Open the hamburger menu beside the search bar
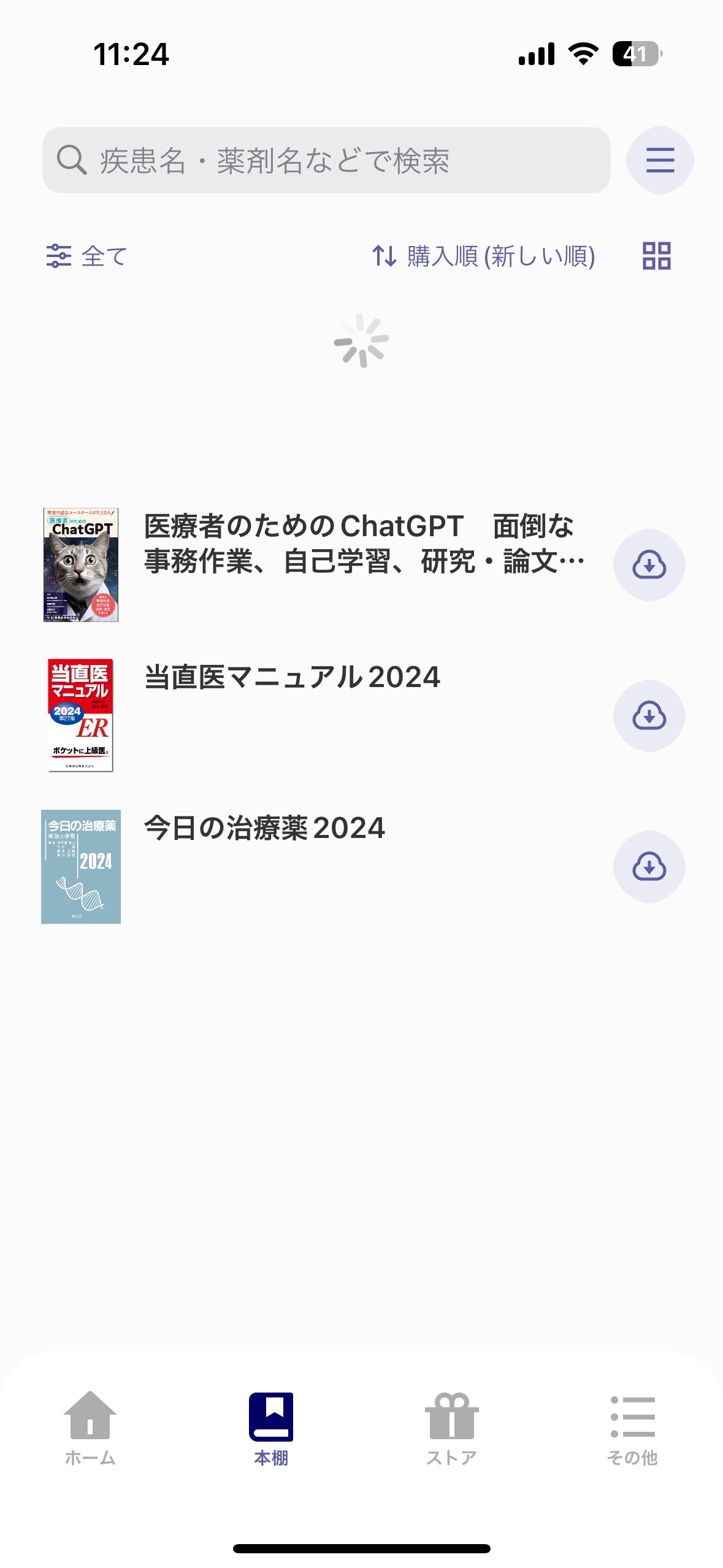The width and height of the screenshot is (723, 1568). point(660,160)
